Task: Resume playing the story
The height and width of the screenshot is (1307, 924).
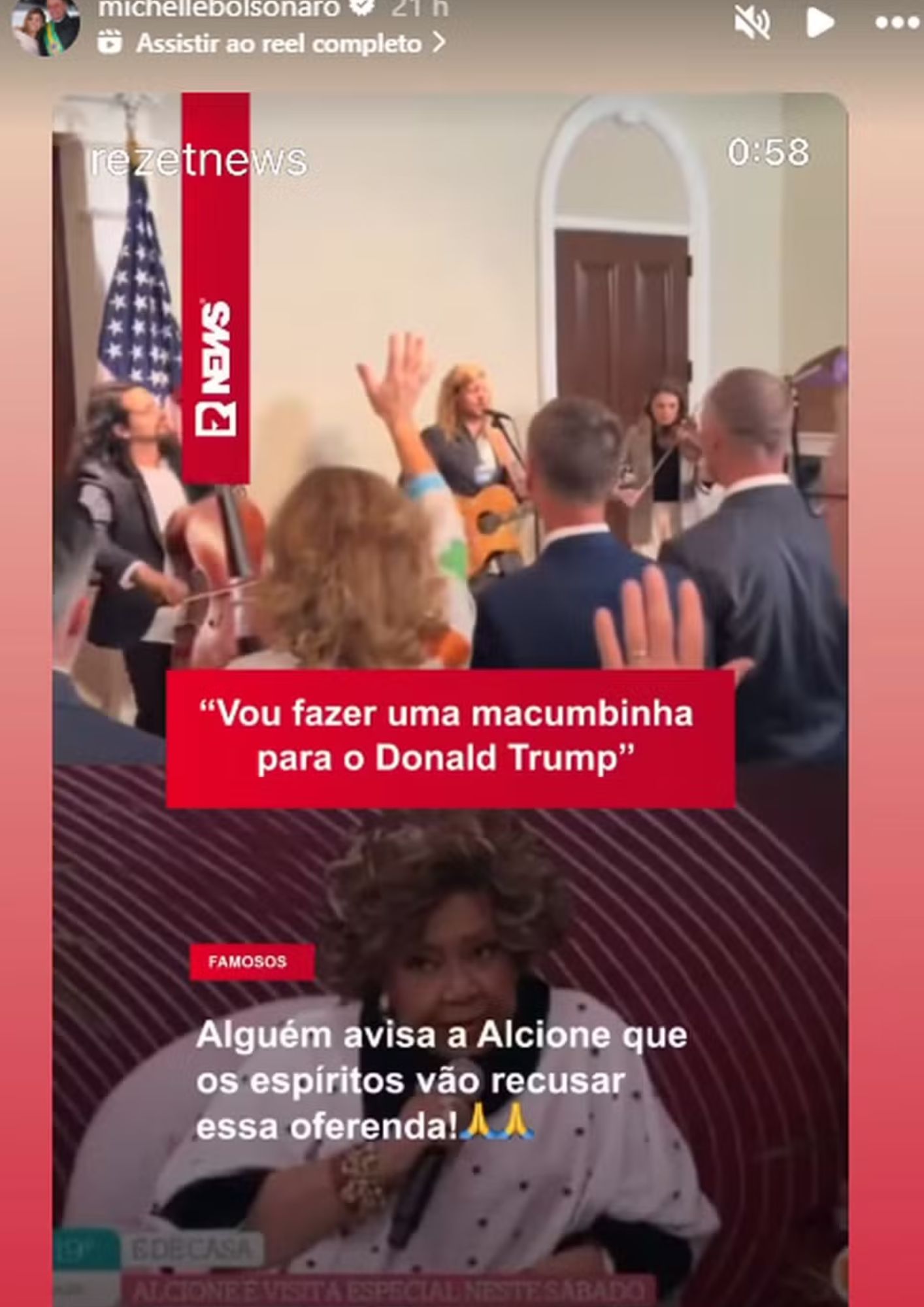Action: [x=820, y=24]
